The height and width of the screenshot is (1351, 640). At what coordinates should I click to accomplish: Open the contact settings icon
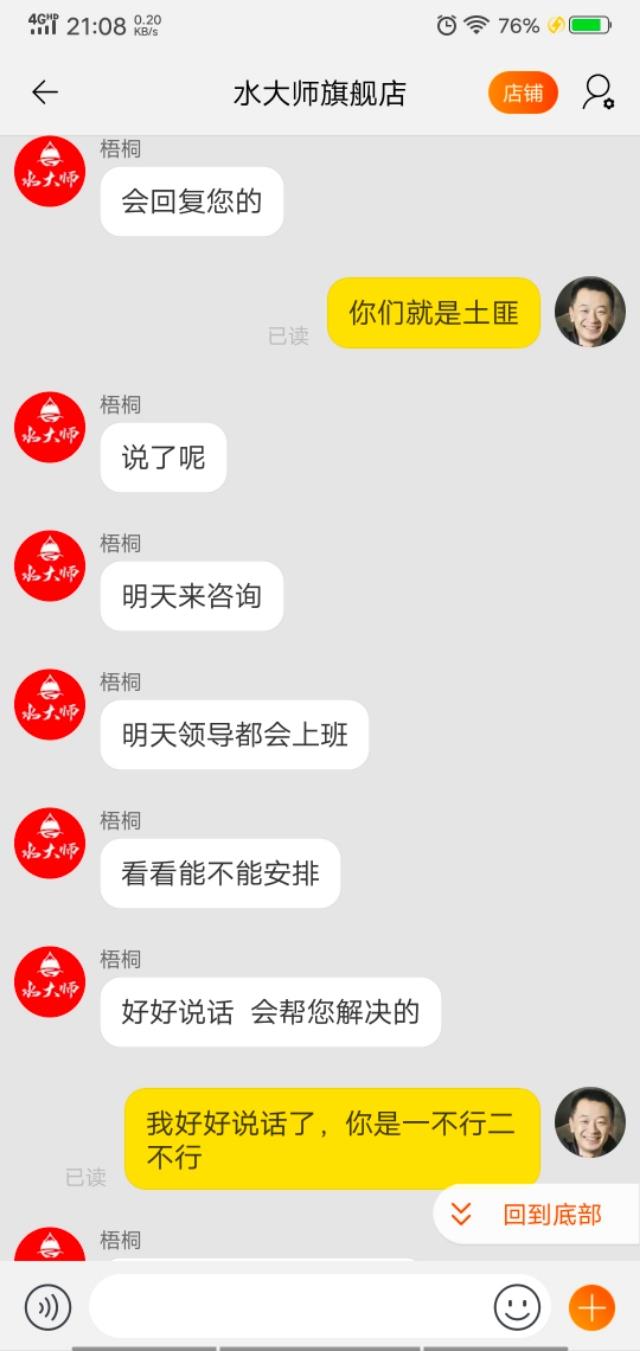click(x=598, y=93)
